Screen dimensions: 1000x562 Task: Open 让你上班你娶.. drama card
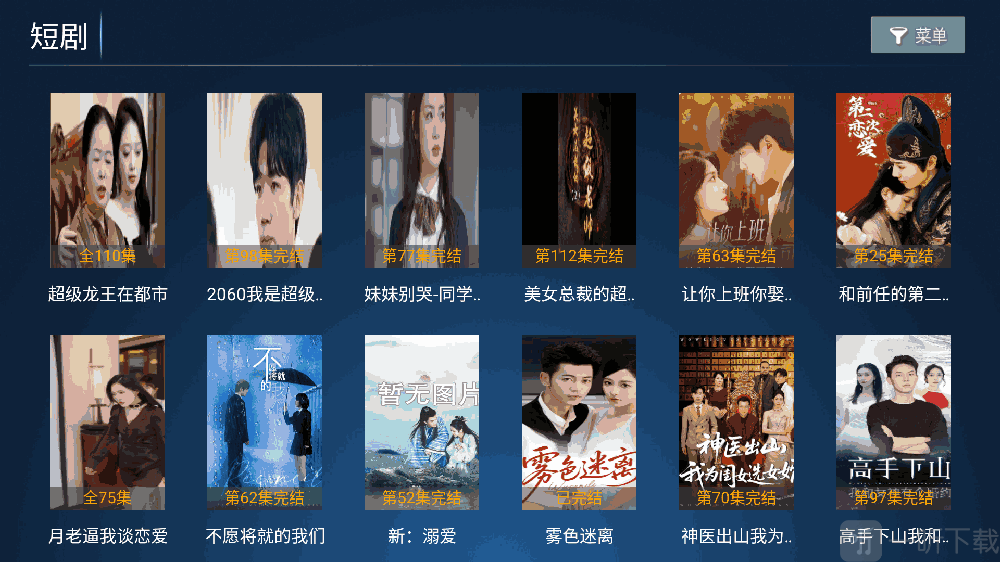pyautogui.click(x=736, y=181)
